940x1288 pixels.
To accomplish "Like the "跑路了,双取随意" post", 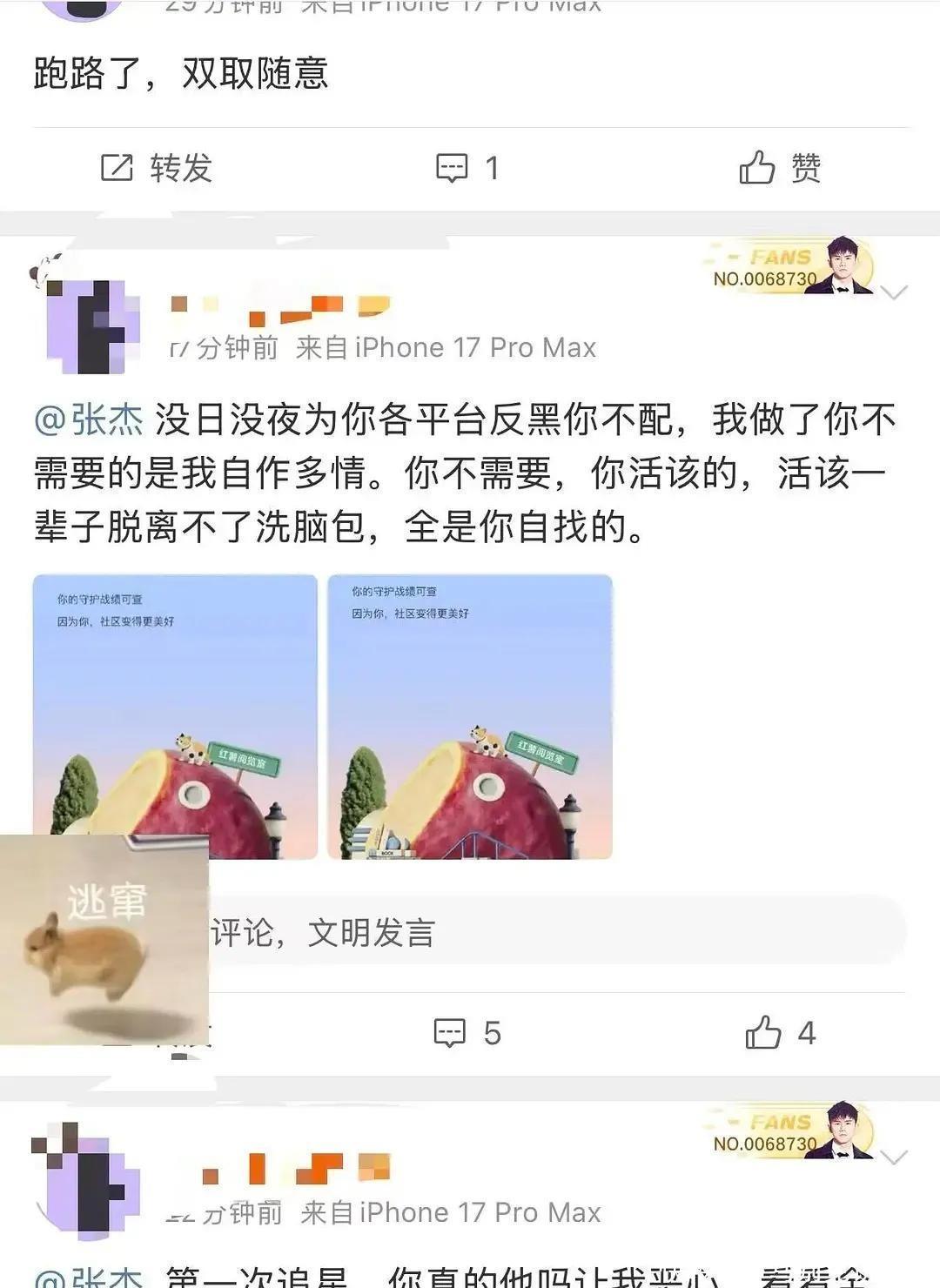I will (x=779, y=168).
